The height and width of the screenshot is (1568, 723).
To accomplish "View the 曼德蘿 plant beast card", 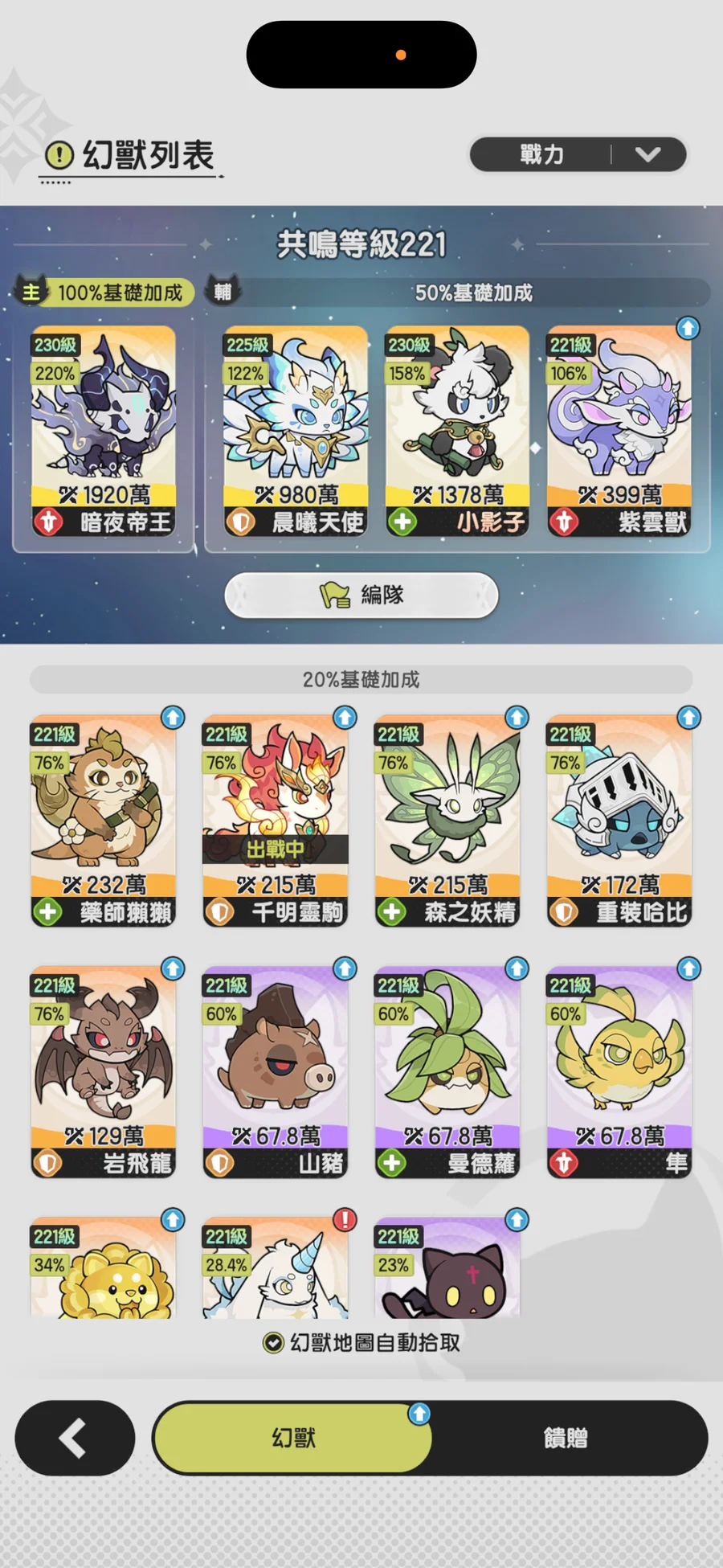I will point(447,1071).
